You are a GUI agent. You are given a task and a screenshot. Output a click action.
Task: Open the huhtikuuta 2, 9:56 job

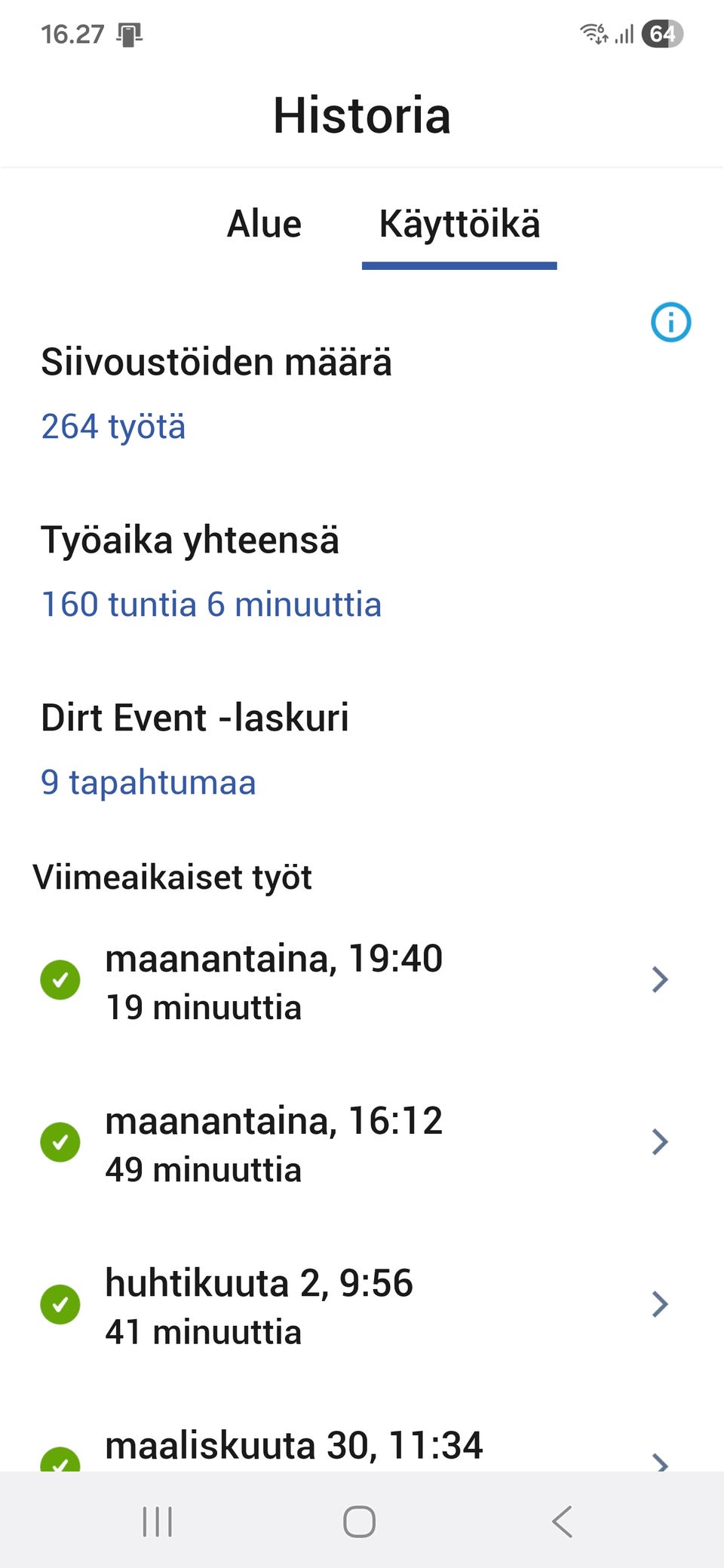click(x=354, y=1304)
